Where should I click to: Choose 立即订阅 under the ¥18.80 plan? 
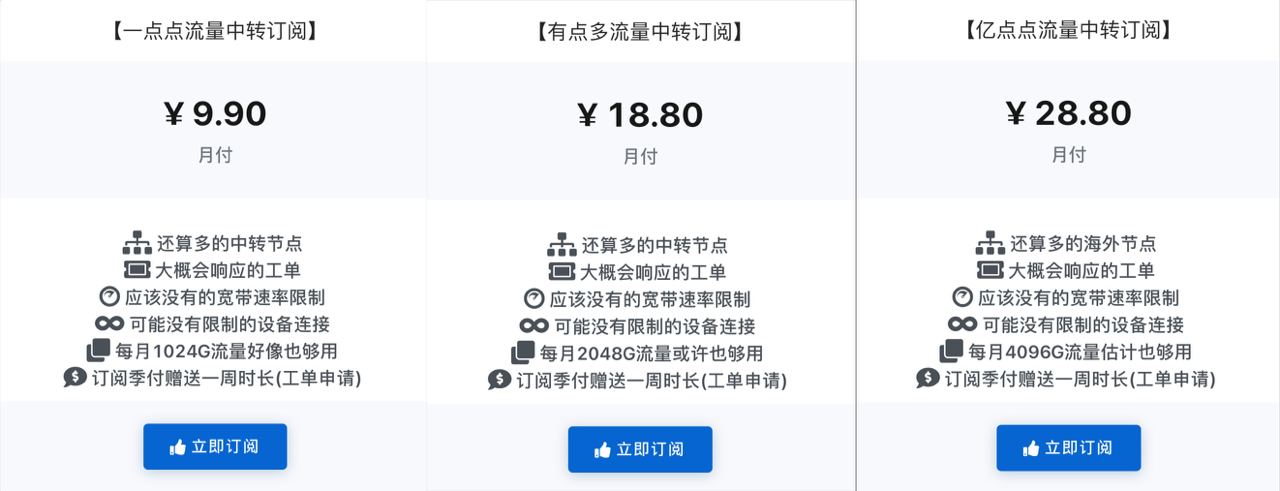(x=640, y=450)
